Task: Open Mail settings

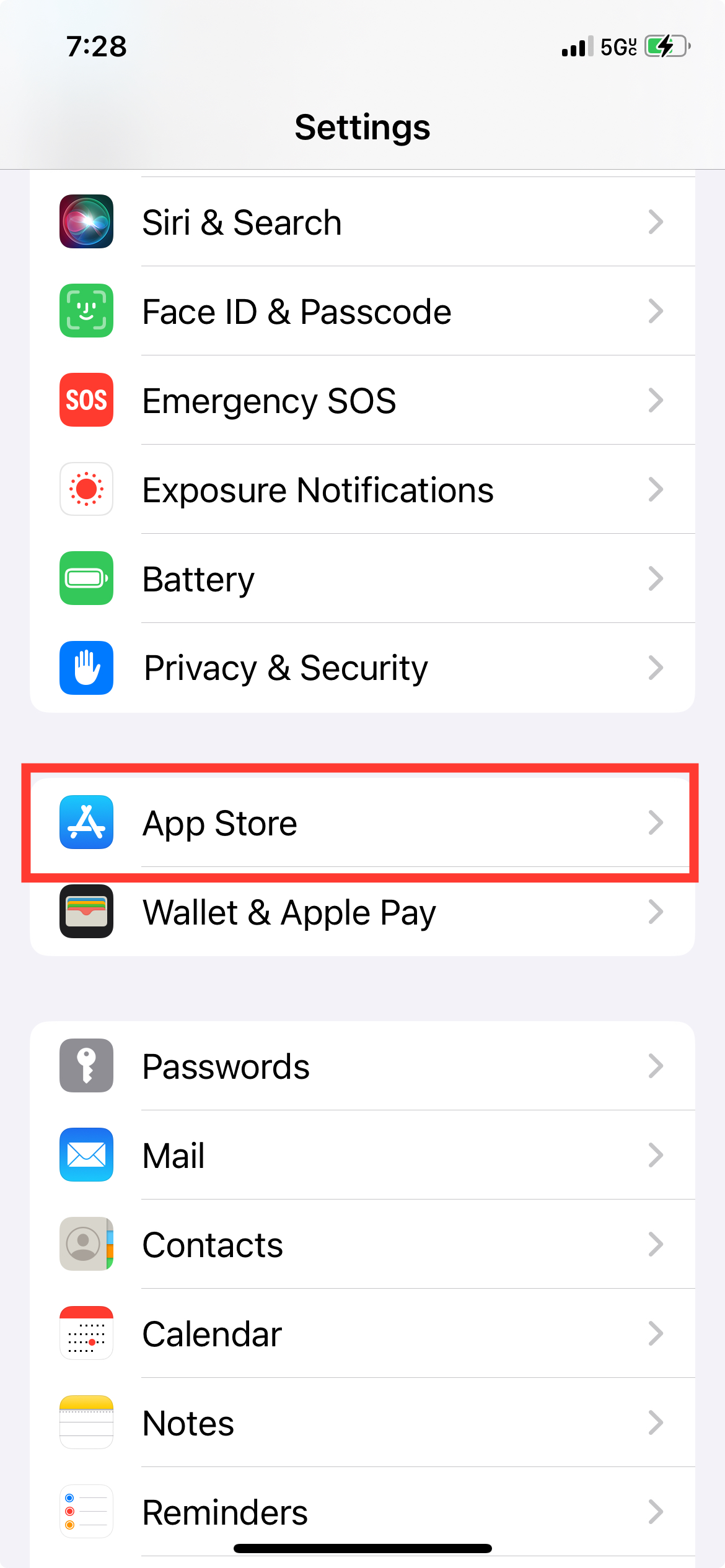Action: (x=362, y=1155)
